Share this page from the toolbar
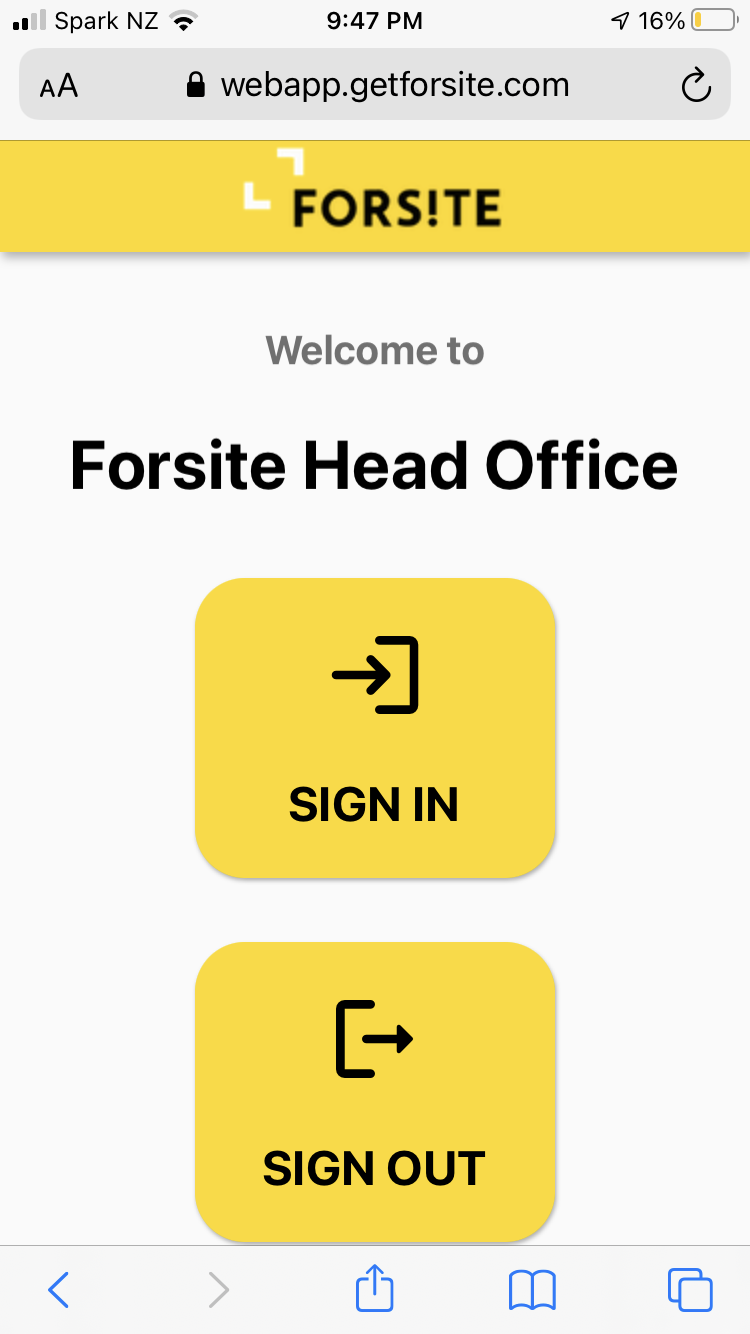The height and width of the screenshot is (1334, 750). 375,1288
